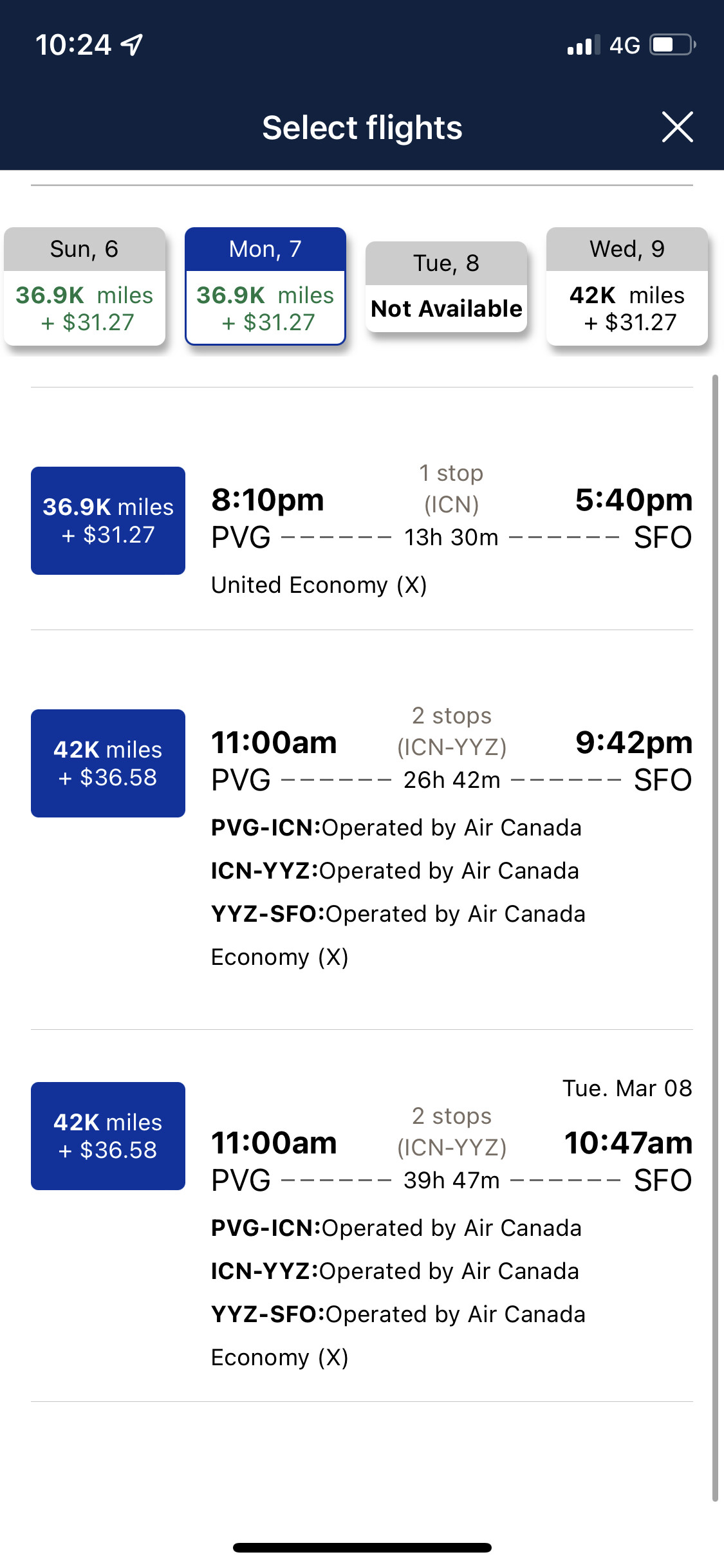Pick the 42K miles fare arriving 10:47am
The width and height of the screenshot is (724, 1568).
(108, 1136)
